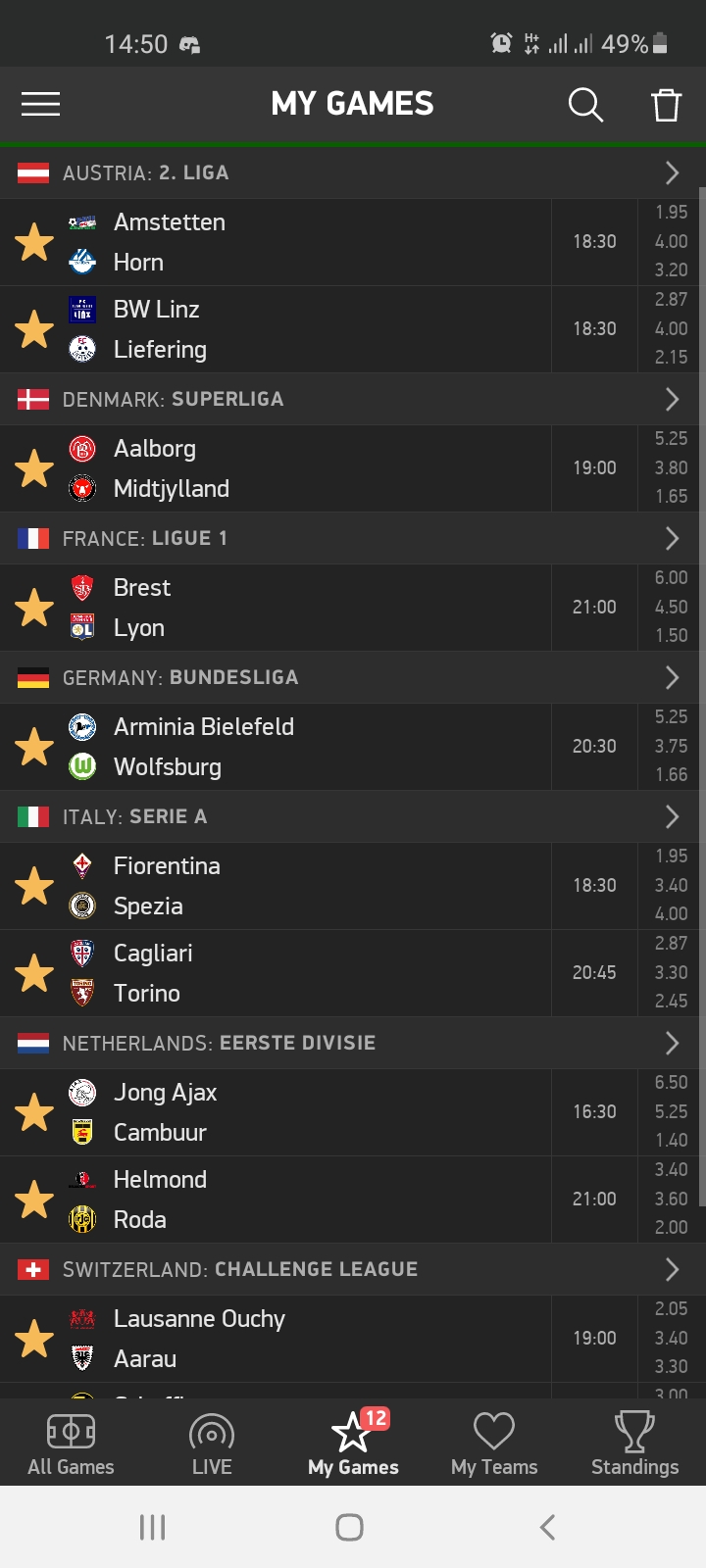Open the Germany Bundesliga header
The height and width of the screenshot is (1568, 706).
pos(353,677)
